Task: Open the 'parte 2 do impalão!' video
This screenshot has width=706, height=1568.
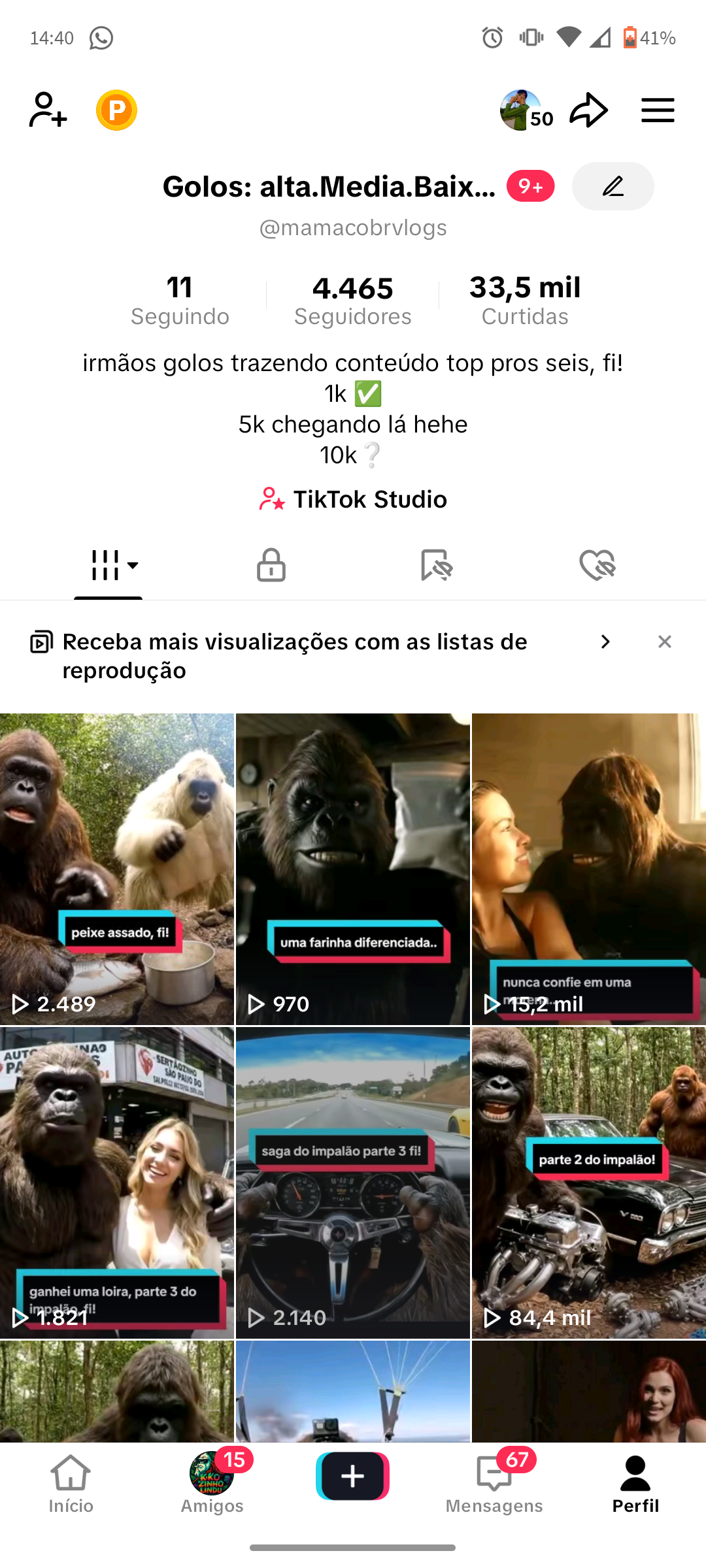Action: [x=588, y=1183]
